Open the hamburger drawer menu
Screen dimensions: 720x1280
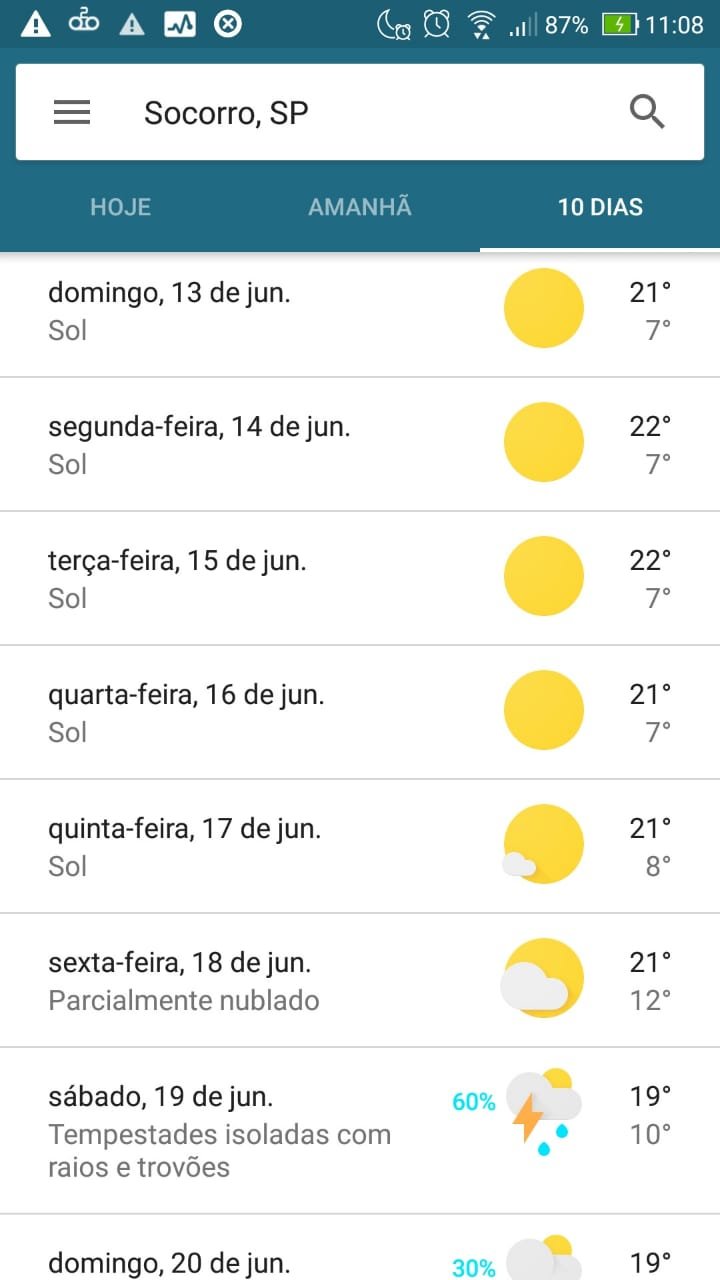pyautogui.click(x=72, y=113)
